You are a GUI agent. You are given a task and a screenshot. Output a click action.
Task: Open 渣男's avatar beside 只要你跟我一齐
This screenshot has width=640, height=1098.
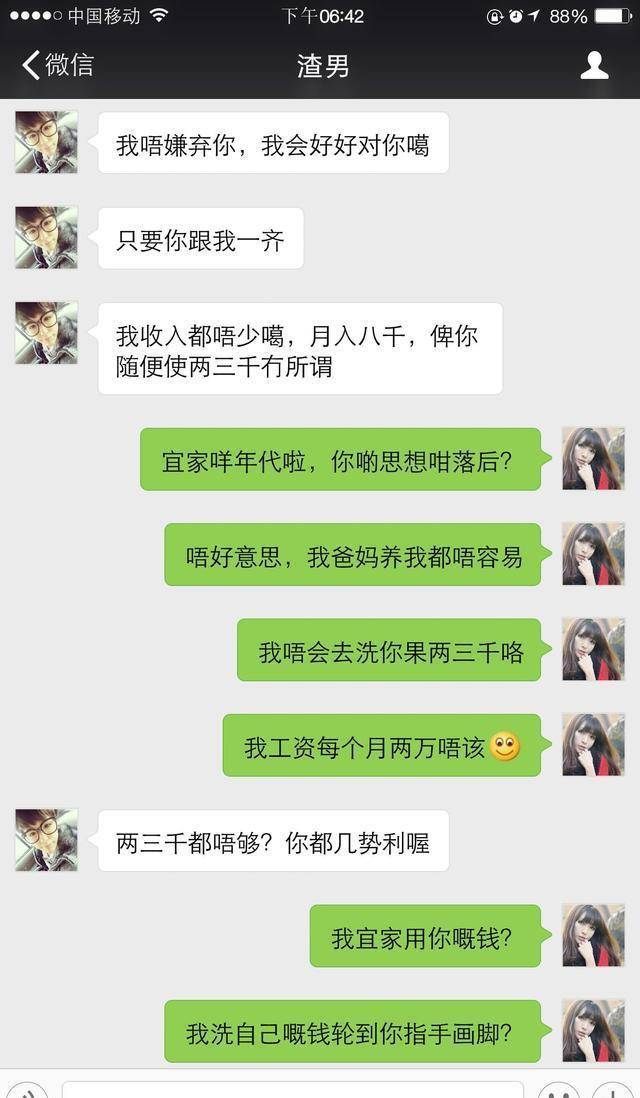(x=46, y=237)
